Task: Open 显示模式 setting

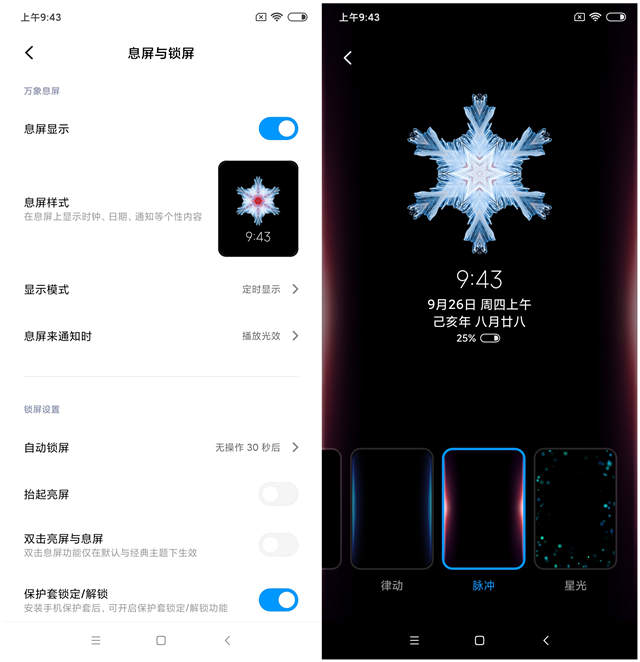Action: [x=160, y=289]
